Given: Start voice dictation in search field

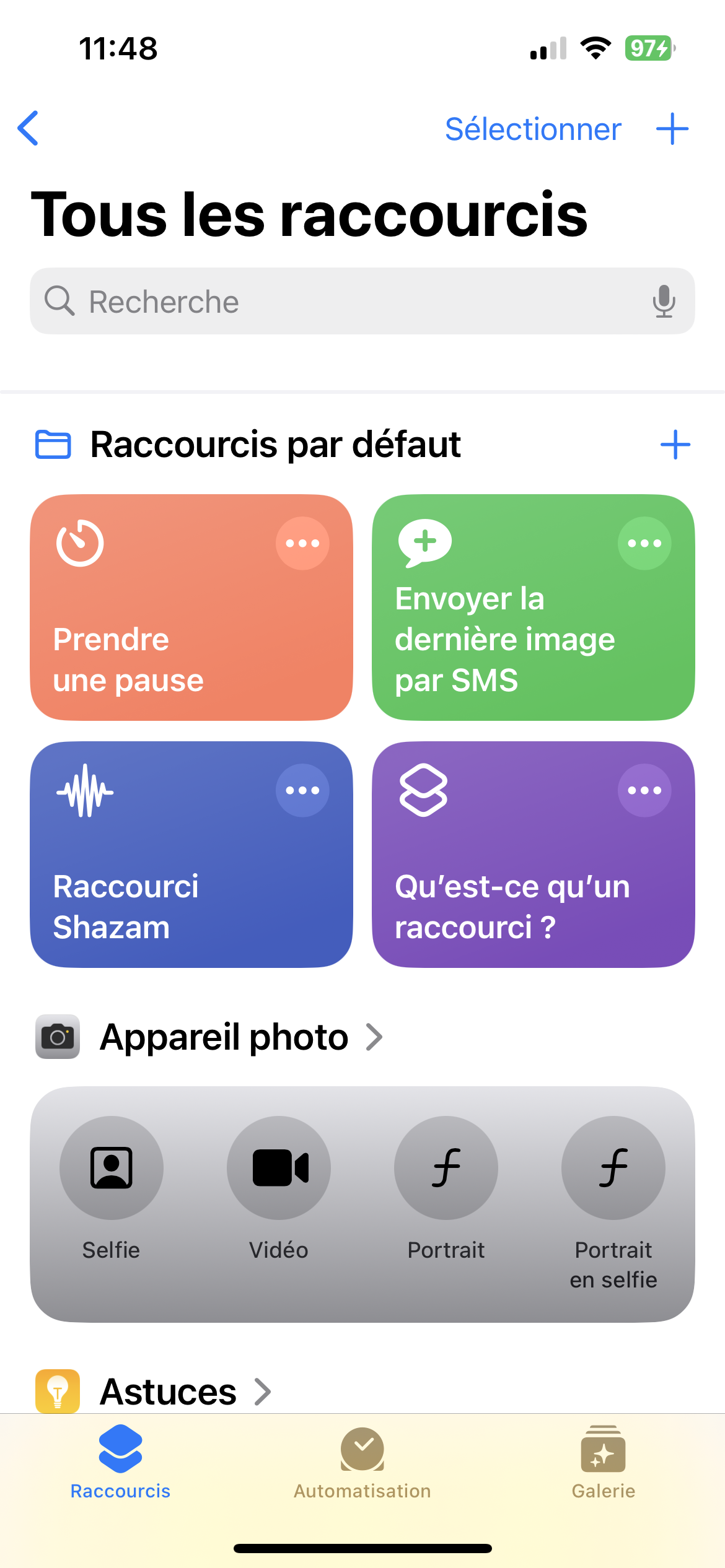Looking at the screenshot, I should pos(664,302).
